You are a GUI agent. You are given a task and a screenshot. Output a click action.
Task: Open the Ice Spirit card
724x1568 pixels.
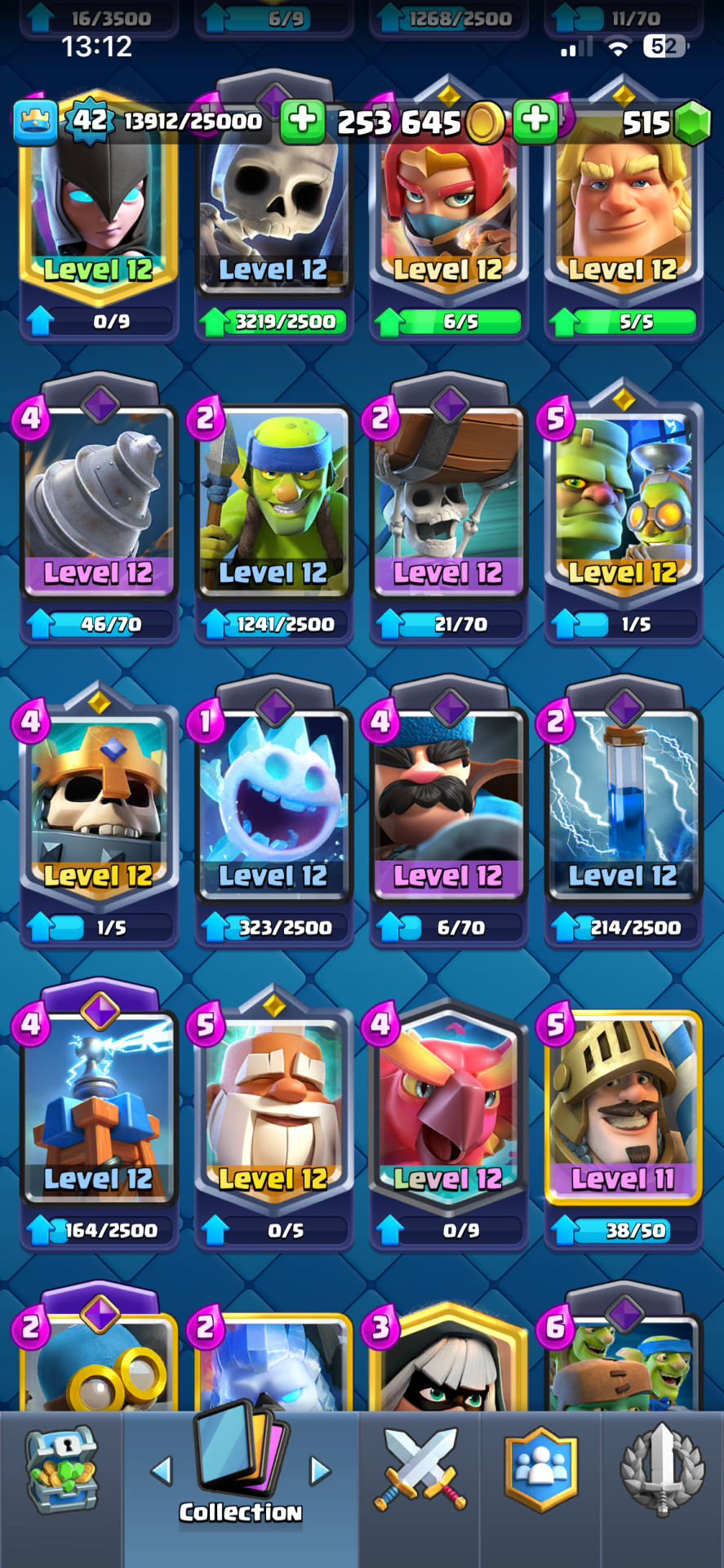(x=274, y=808)
